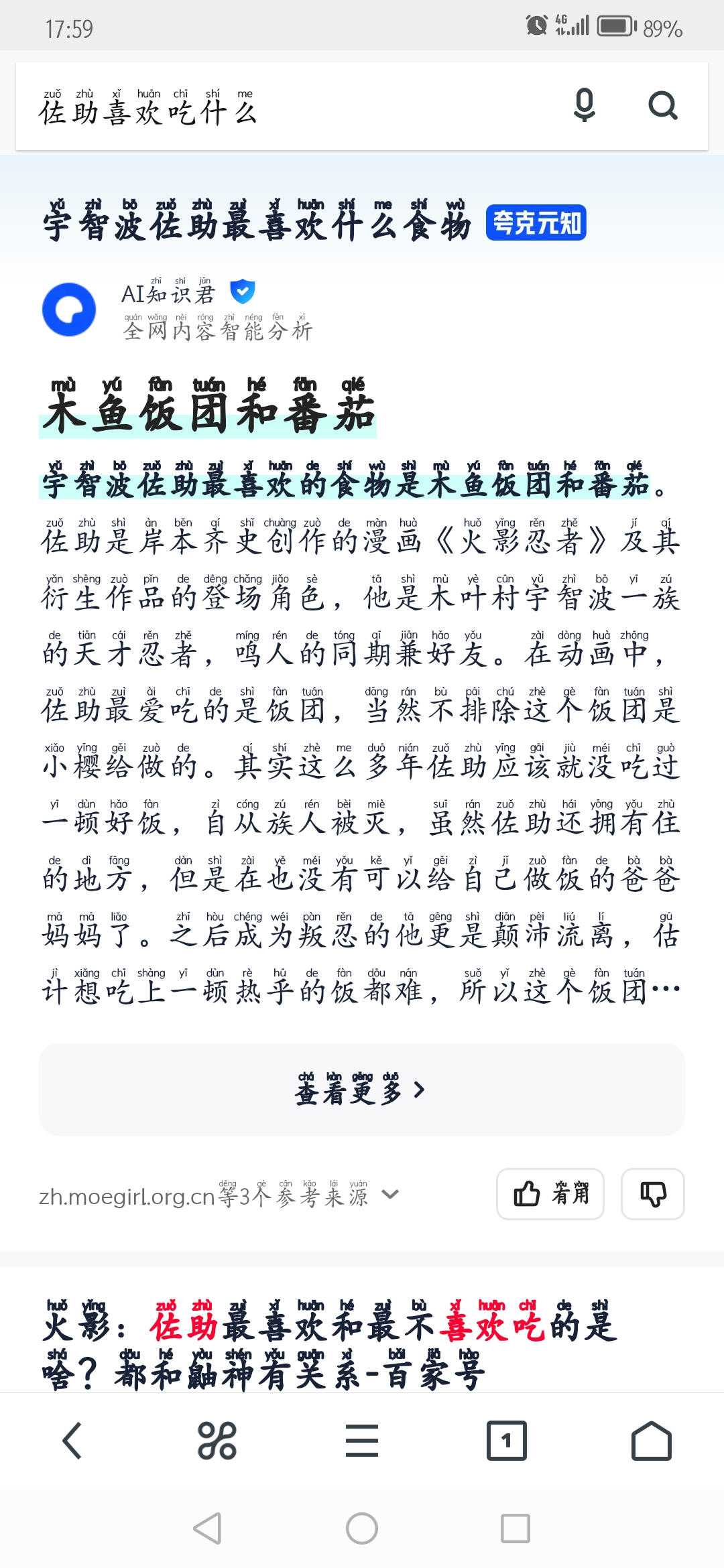
Task: Go back with the browser's back arrow
Action: (72, 1441)
